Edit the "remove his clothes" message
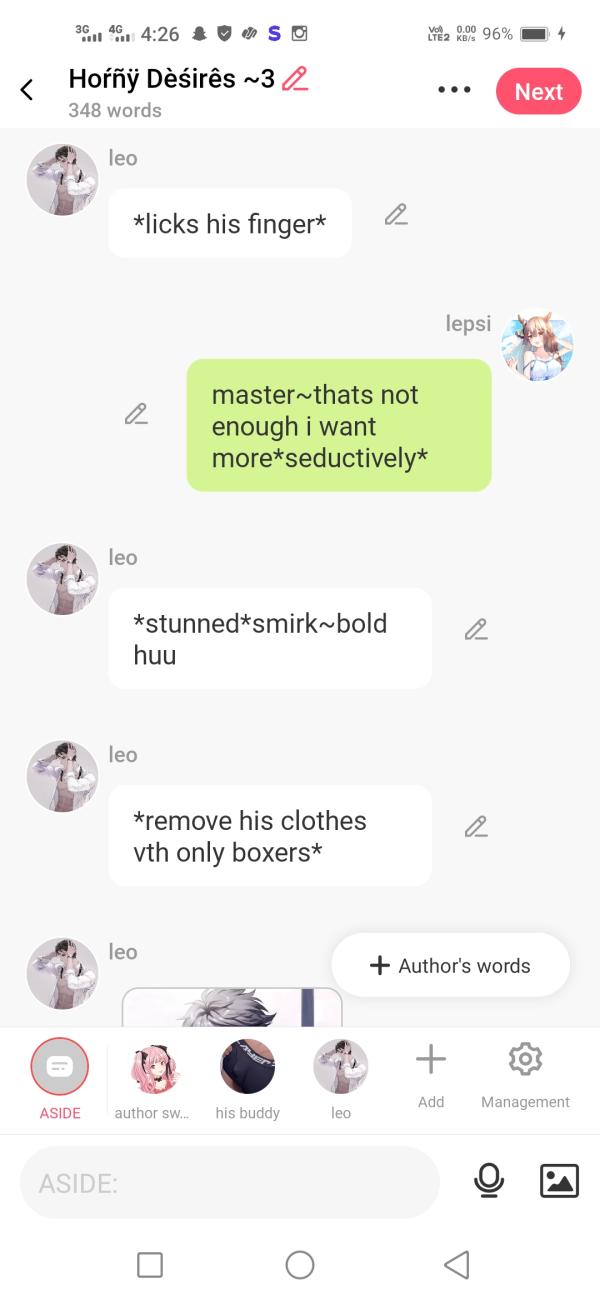600x1300 pixels. pos(476,826)
